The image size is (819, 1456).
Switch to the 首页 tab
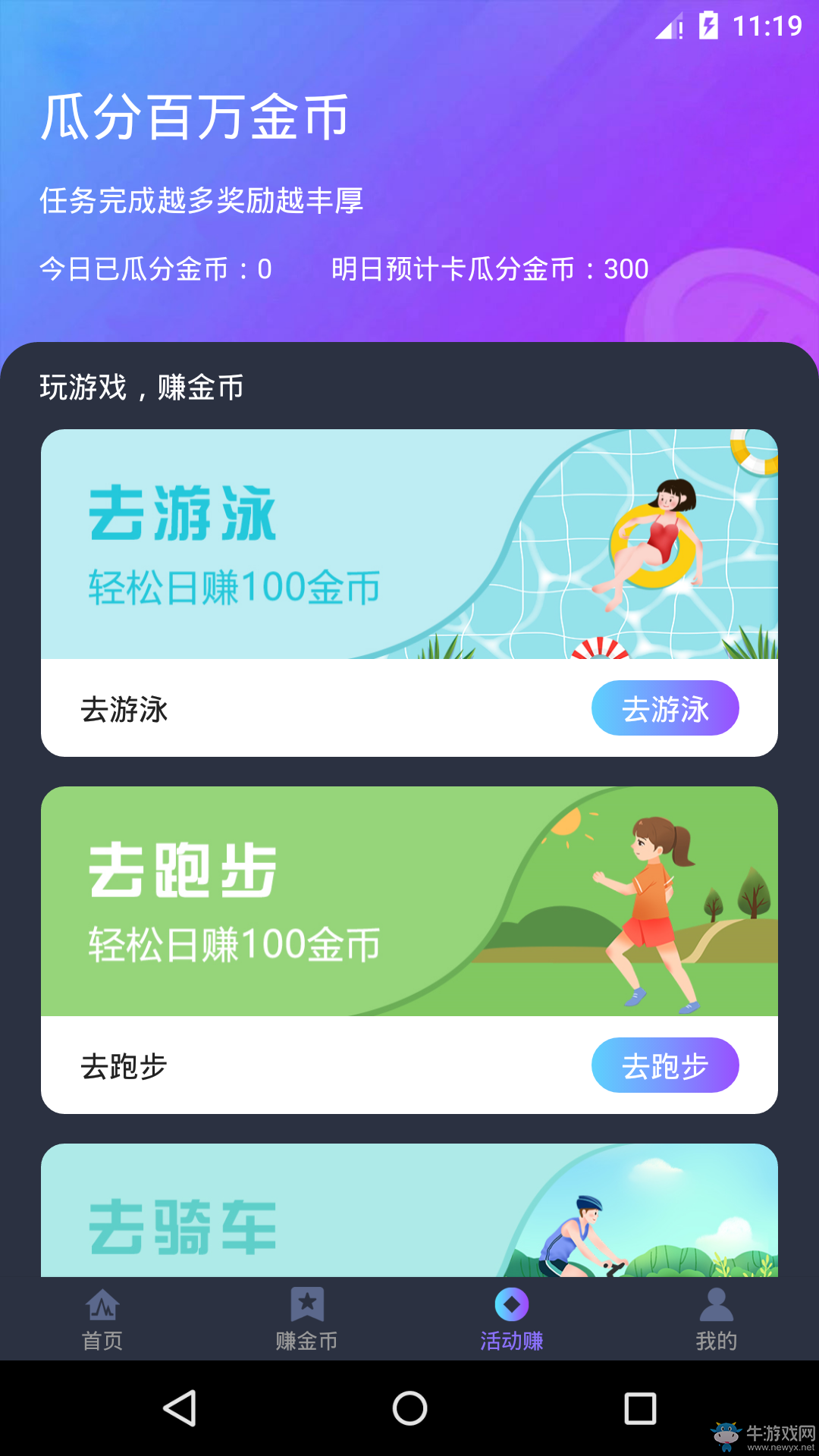[102, 1319]
